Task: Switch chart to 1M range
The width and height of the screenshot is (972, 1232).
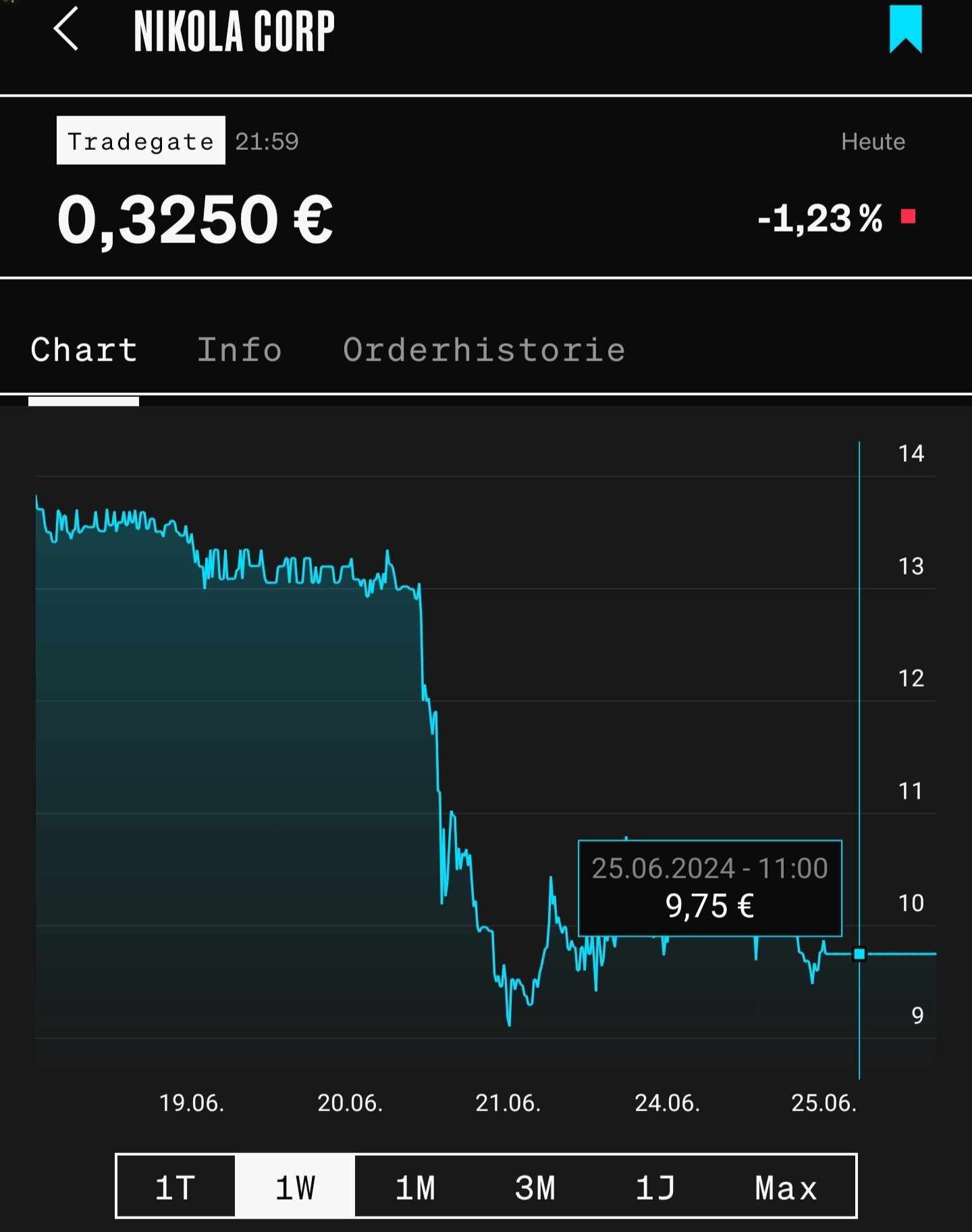Action: pyautogui.click(x=415, y=1187)
